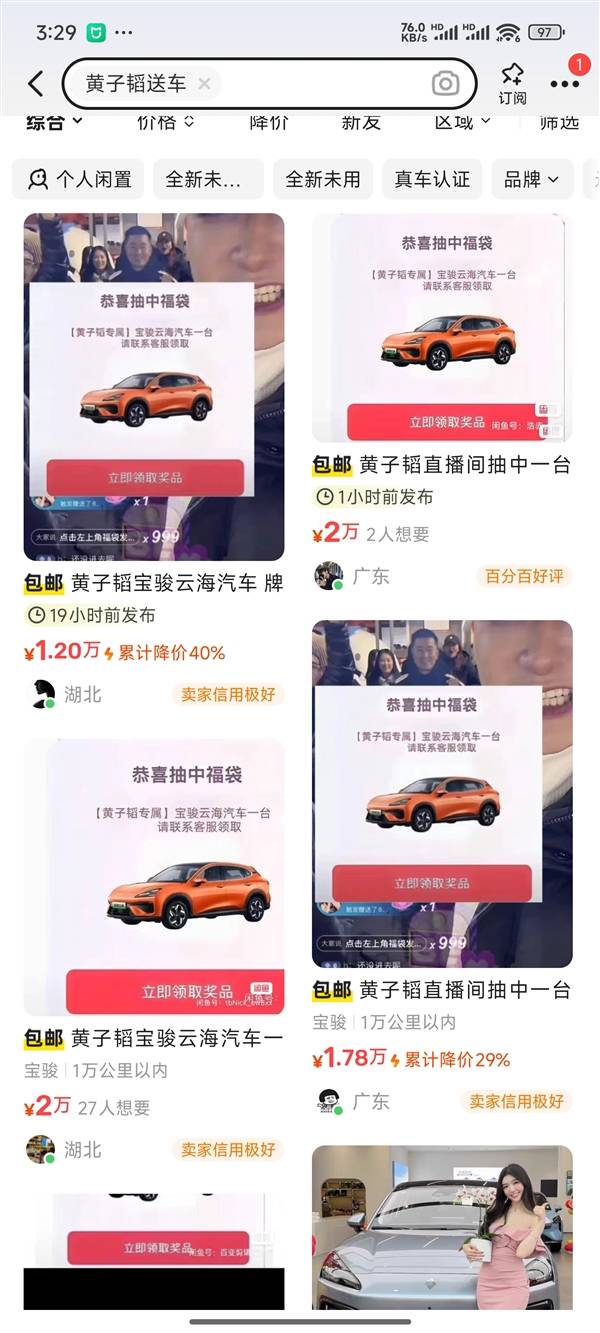Subscribe to this search via 订阅
Screen dimensions: 600x1333
pyautogui.click(x=512, y=84)
